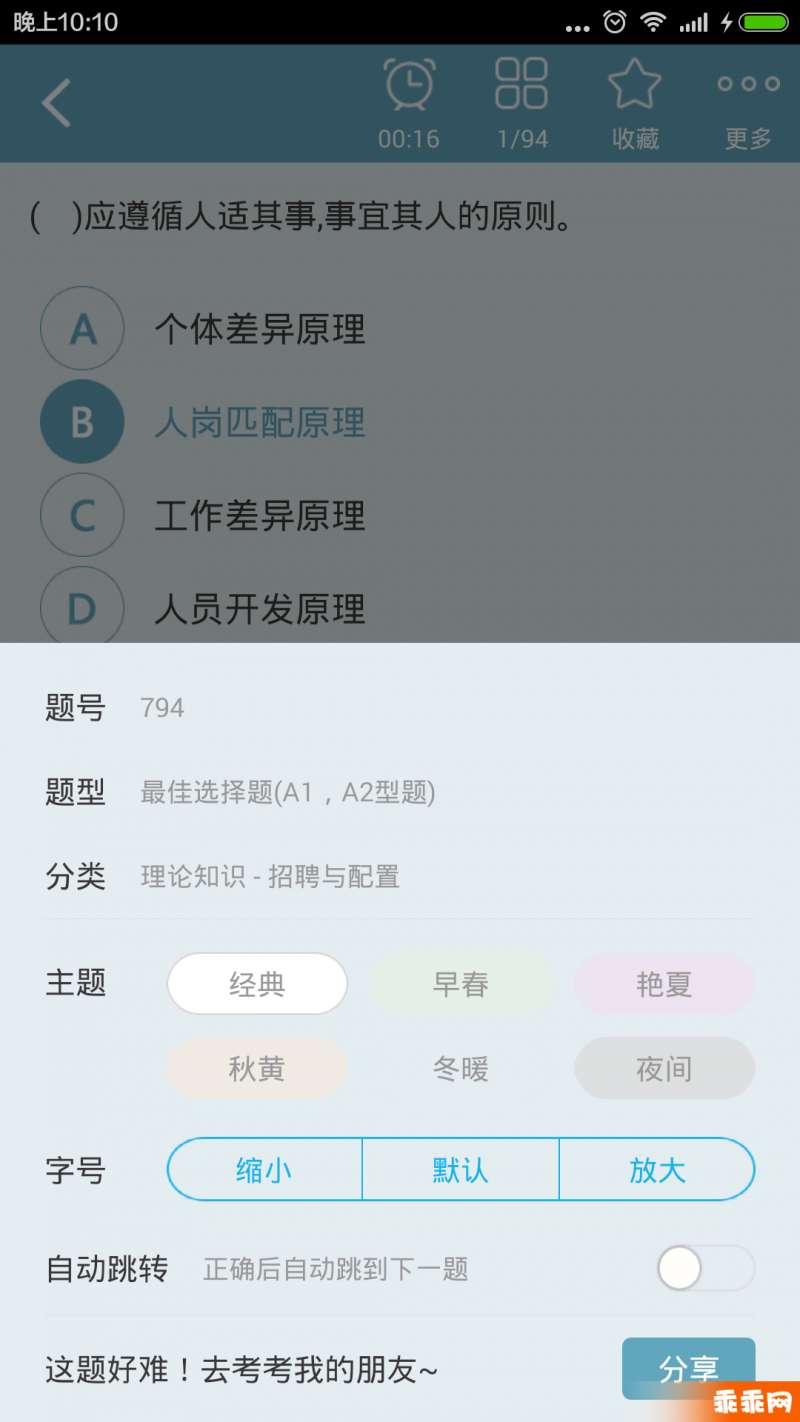Go back with the top-left arrow
Screen dimensions: 800x1422
click(57, 102)
